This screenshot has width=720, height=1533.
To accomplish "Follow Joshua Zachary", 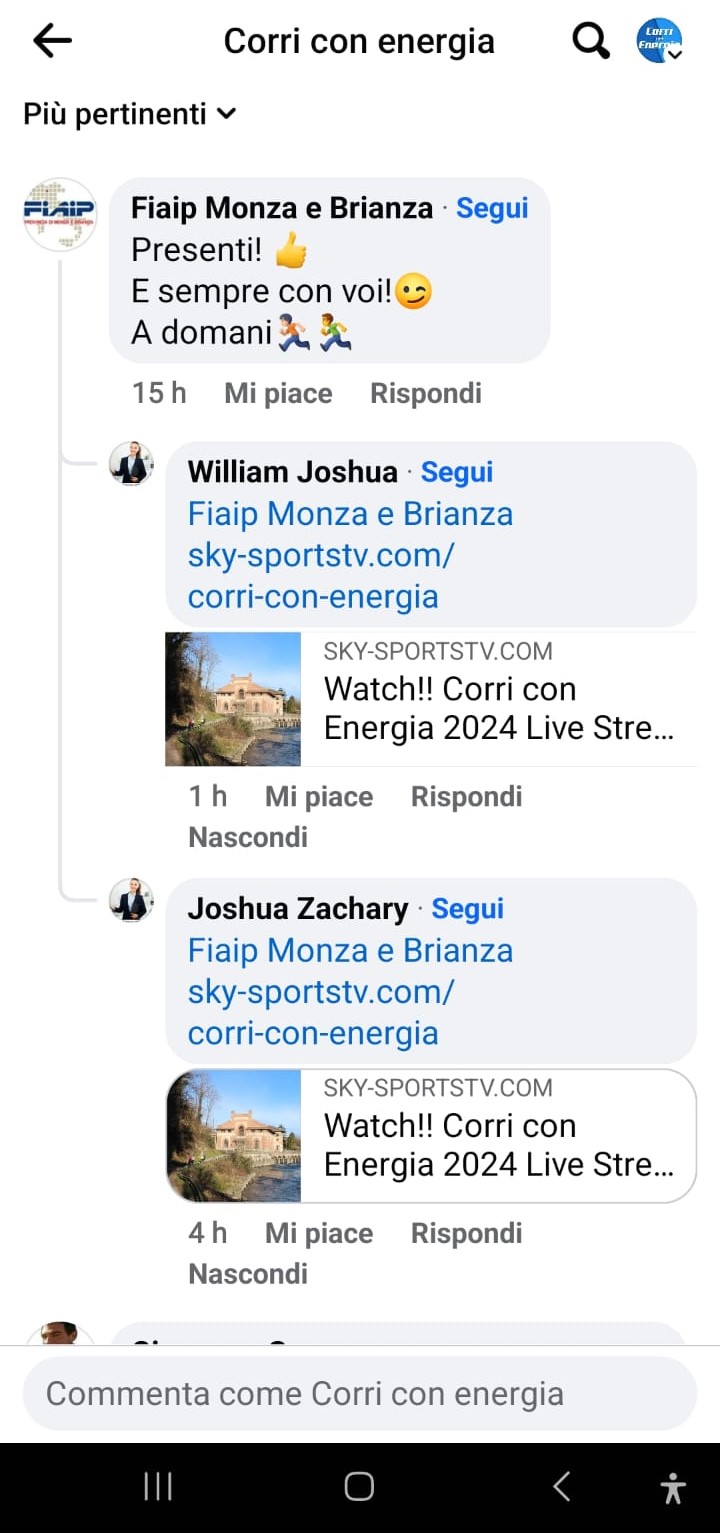I will point(468,909).
